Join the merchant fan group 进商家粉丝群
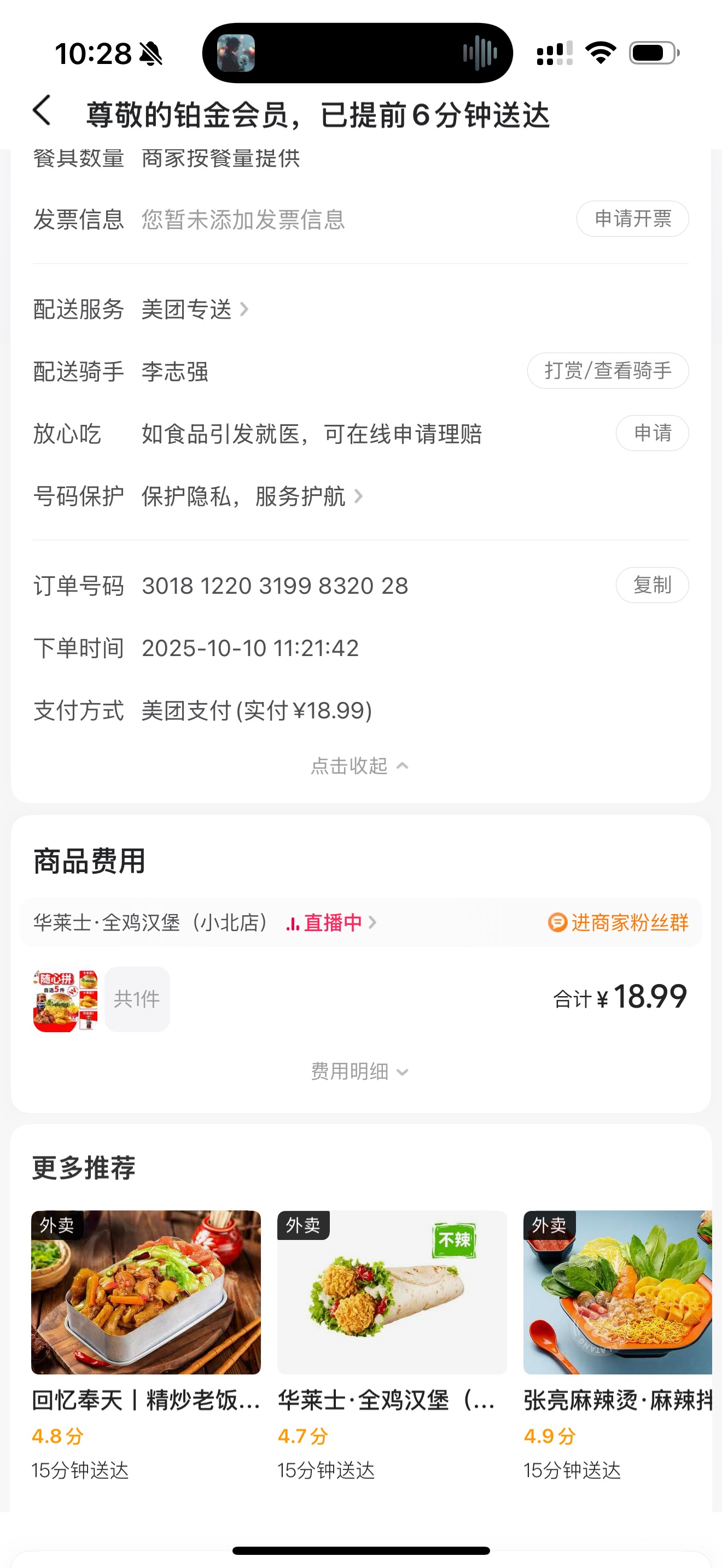Image resolution: width=722 pixels, height=1568 pixels. (619, 923)
